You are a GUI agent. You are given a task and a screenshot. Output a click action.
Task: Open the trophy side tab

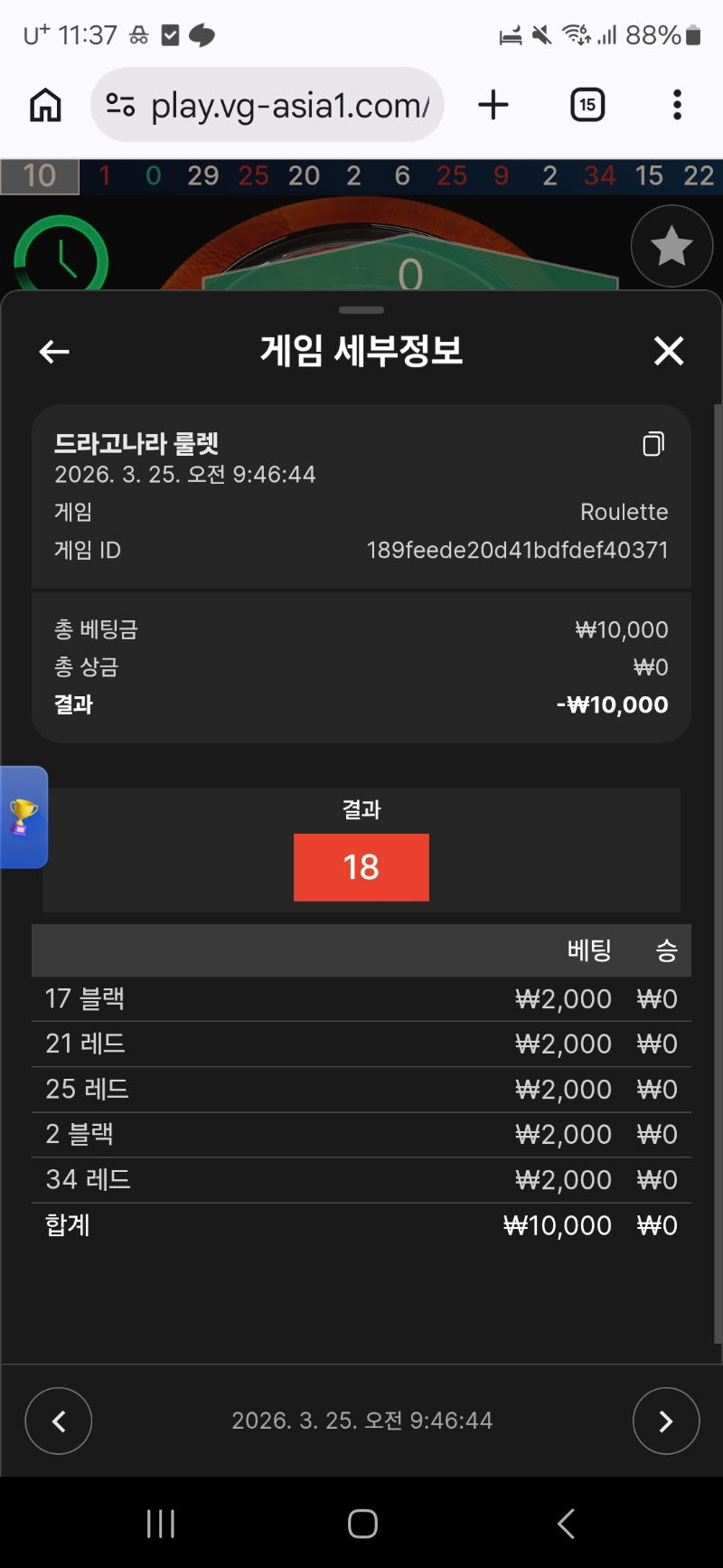pos(23,817)
